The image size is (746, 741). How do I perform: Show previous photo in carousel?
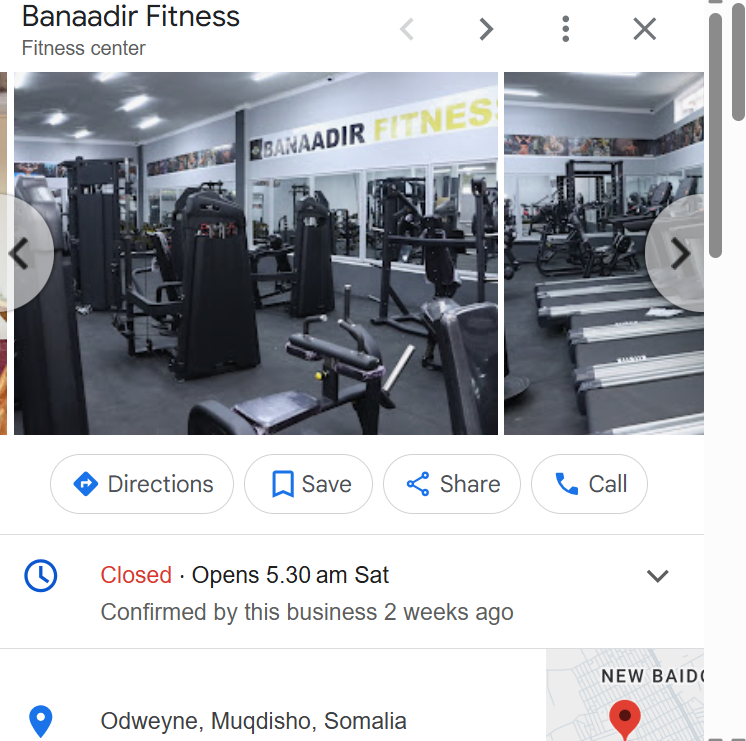tap(20, 254)
